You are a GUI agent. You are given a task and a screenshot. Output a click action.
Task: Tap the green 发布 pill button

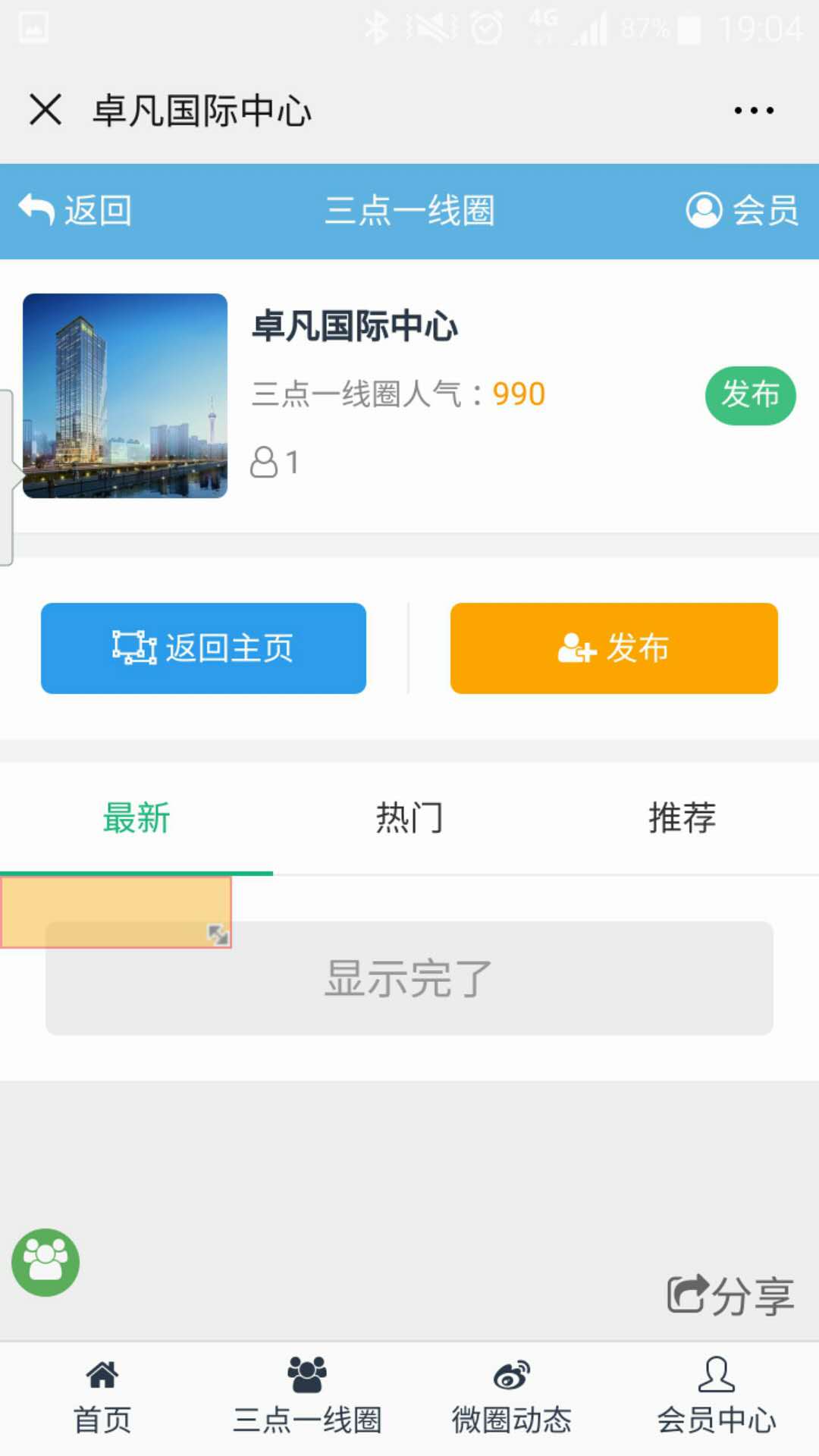750,395
